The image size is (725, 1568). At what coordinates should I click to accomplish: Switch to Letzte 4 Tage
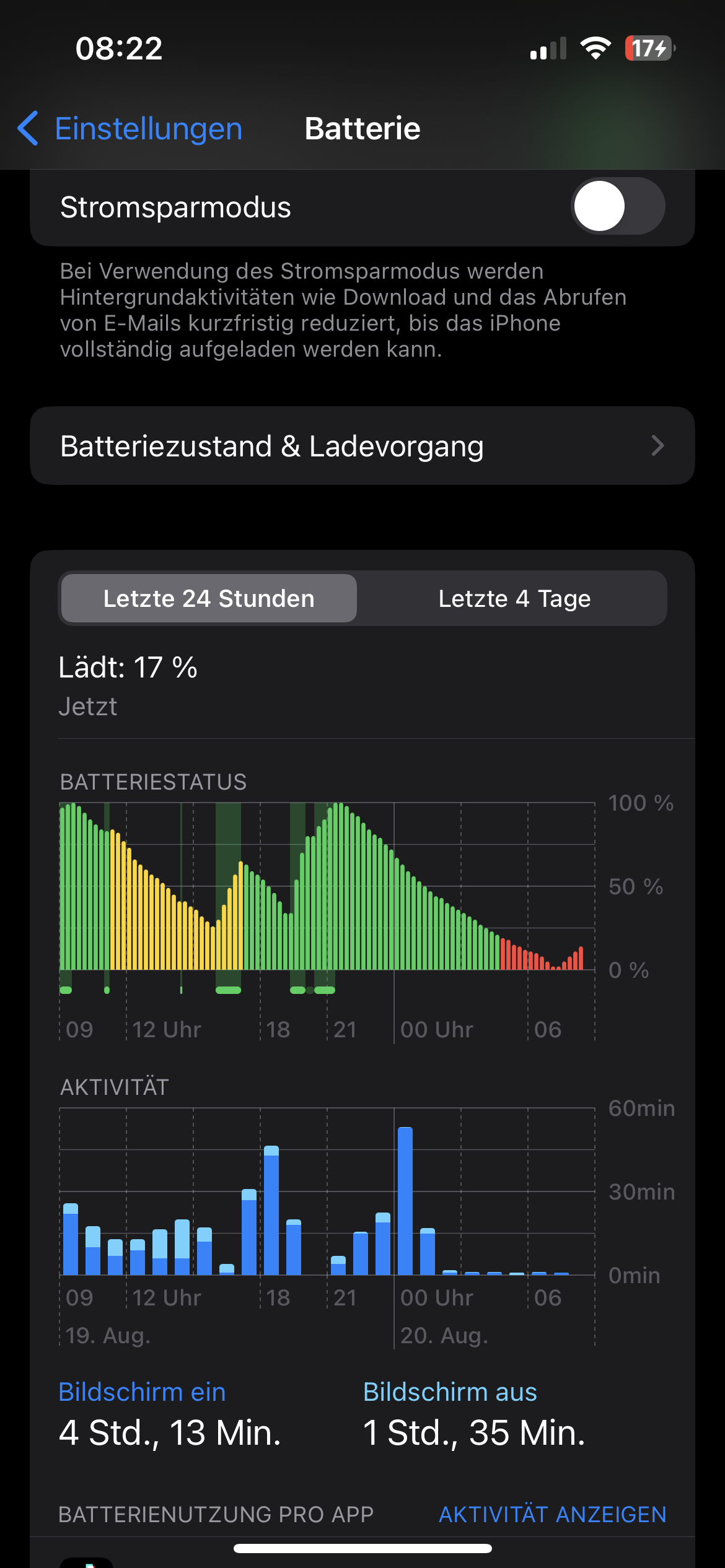(x=514, y=598)
